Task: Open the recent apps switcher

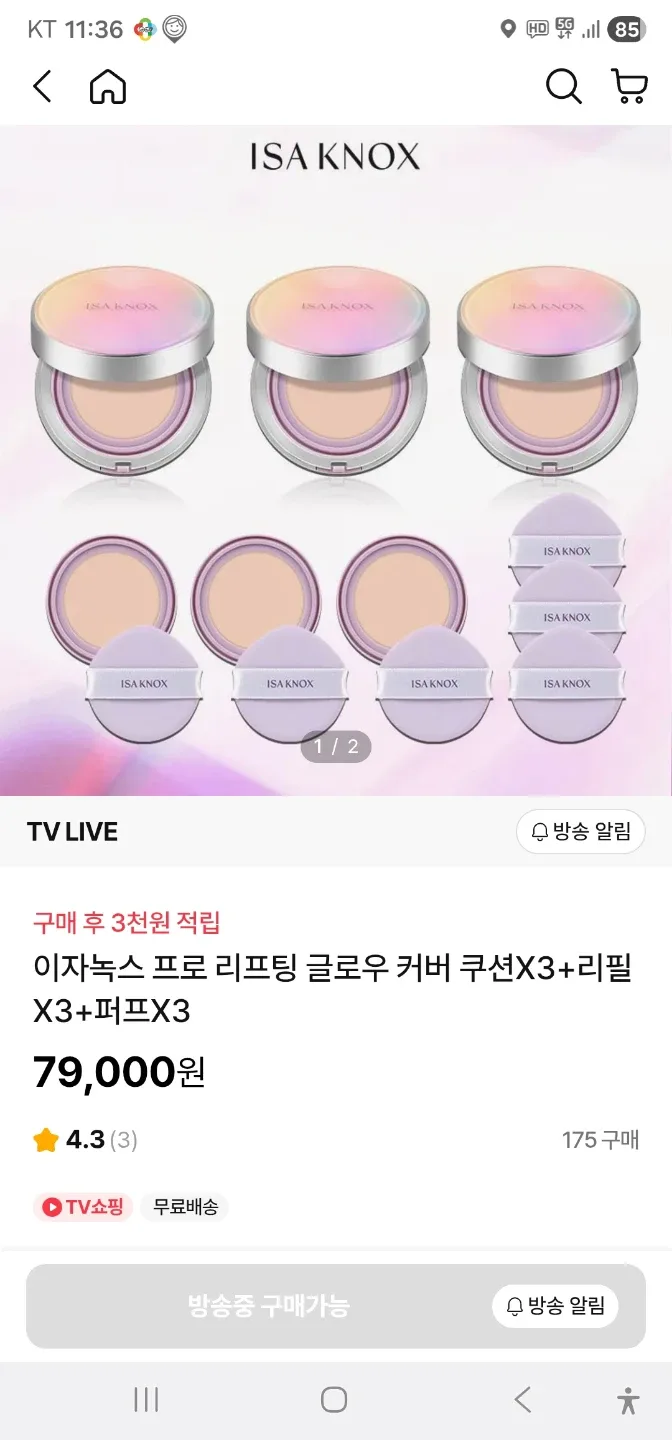Action: coord(146,1400)
